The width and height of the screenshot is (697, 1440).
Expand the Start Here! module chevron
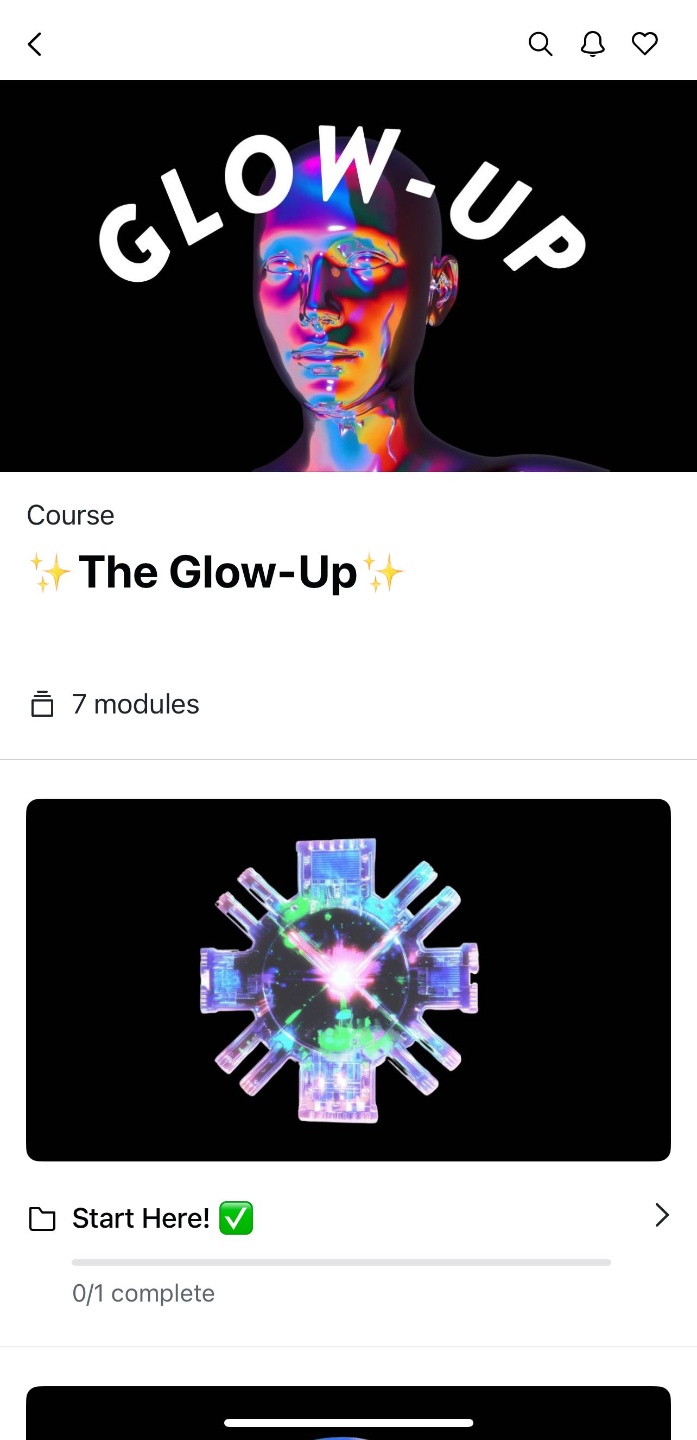pyautogui.click(x=661, y=1215)
